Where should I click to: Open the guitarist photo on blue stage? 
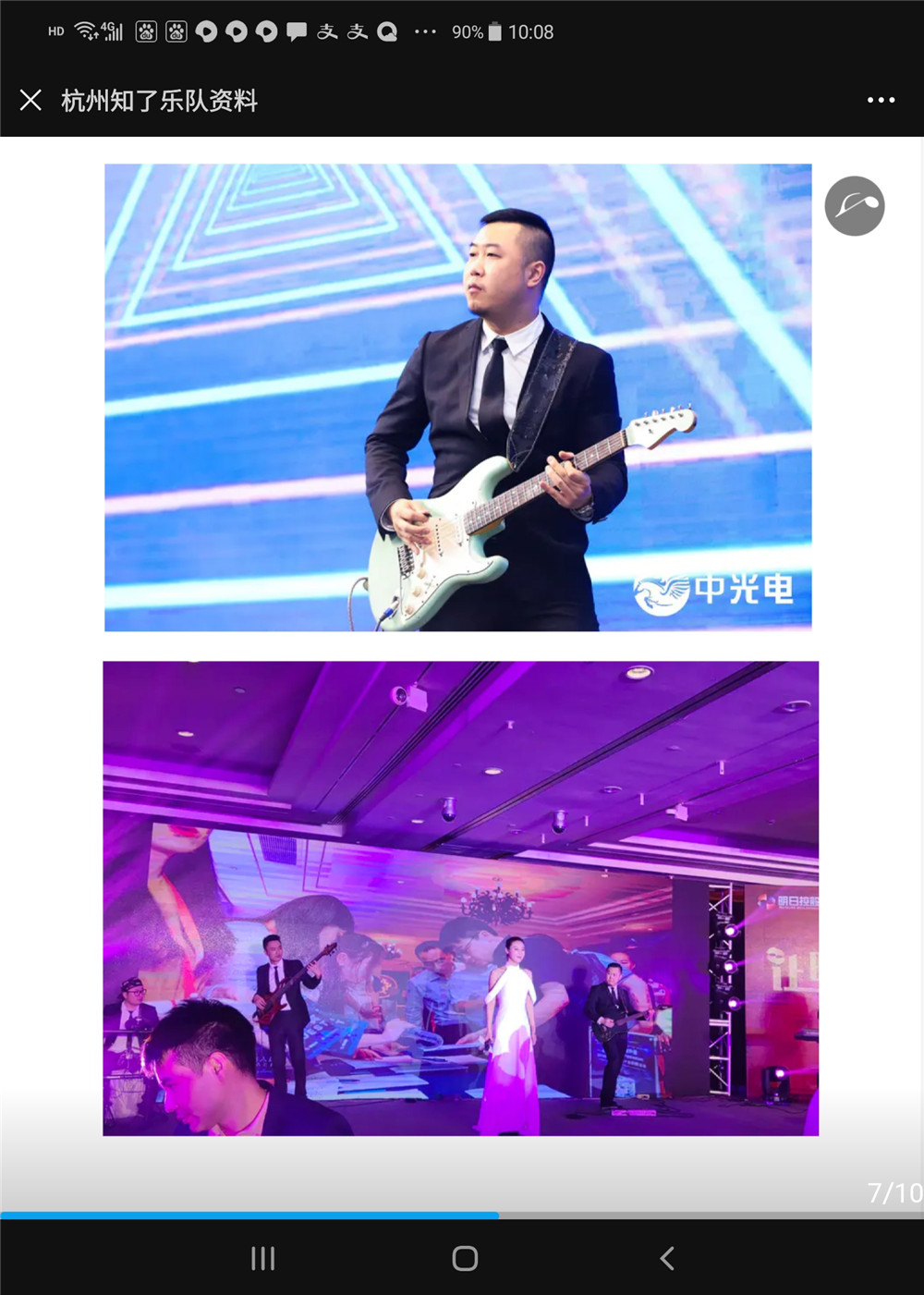click(x=457, y=397)
